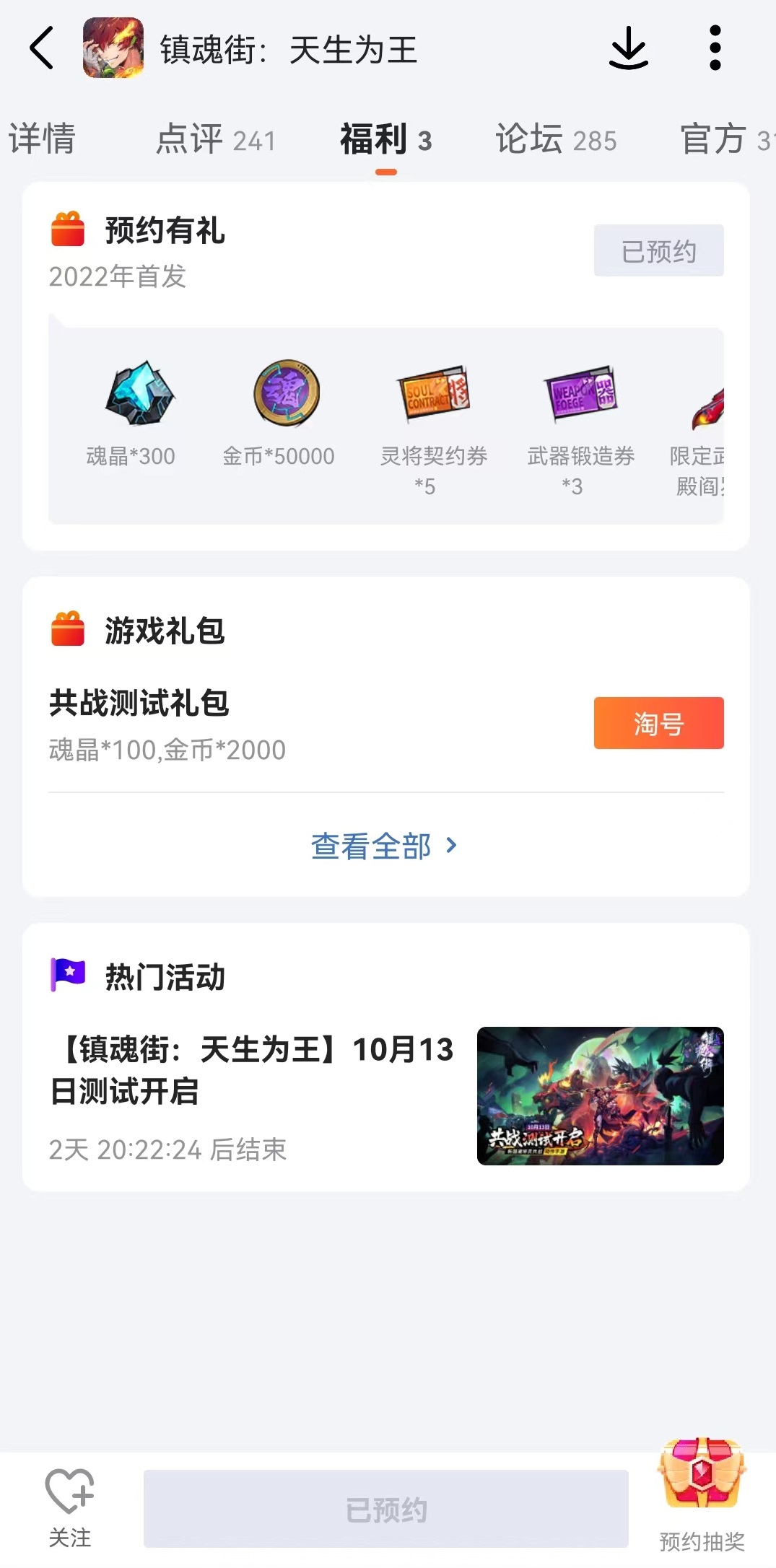Go back using the top-left arrow

click(x=42, y=48)
